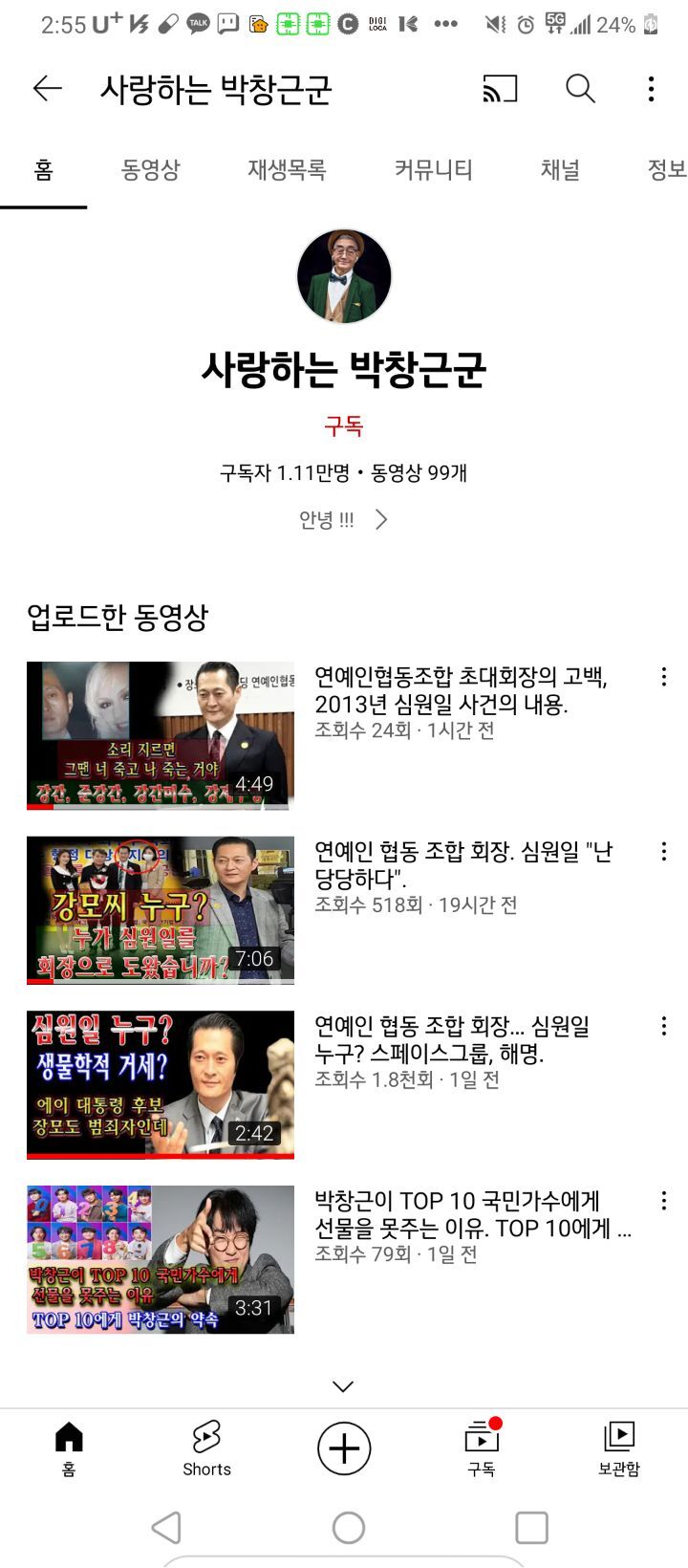Viewport: 688px width, 1568px height.
Task: Go back using the top-left arrow
Action: [x=47, y=89]
